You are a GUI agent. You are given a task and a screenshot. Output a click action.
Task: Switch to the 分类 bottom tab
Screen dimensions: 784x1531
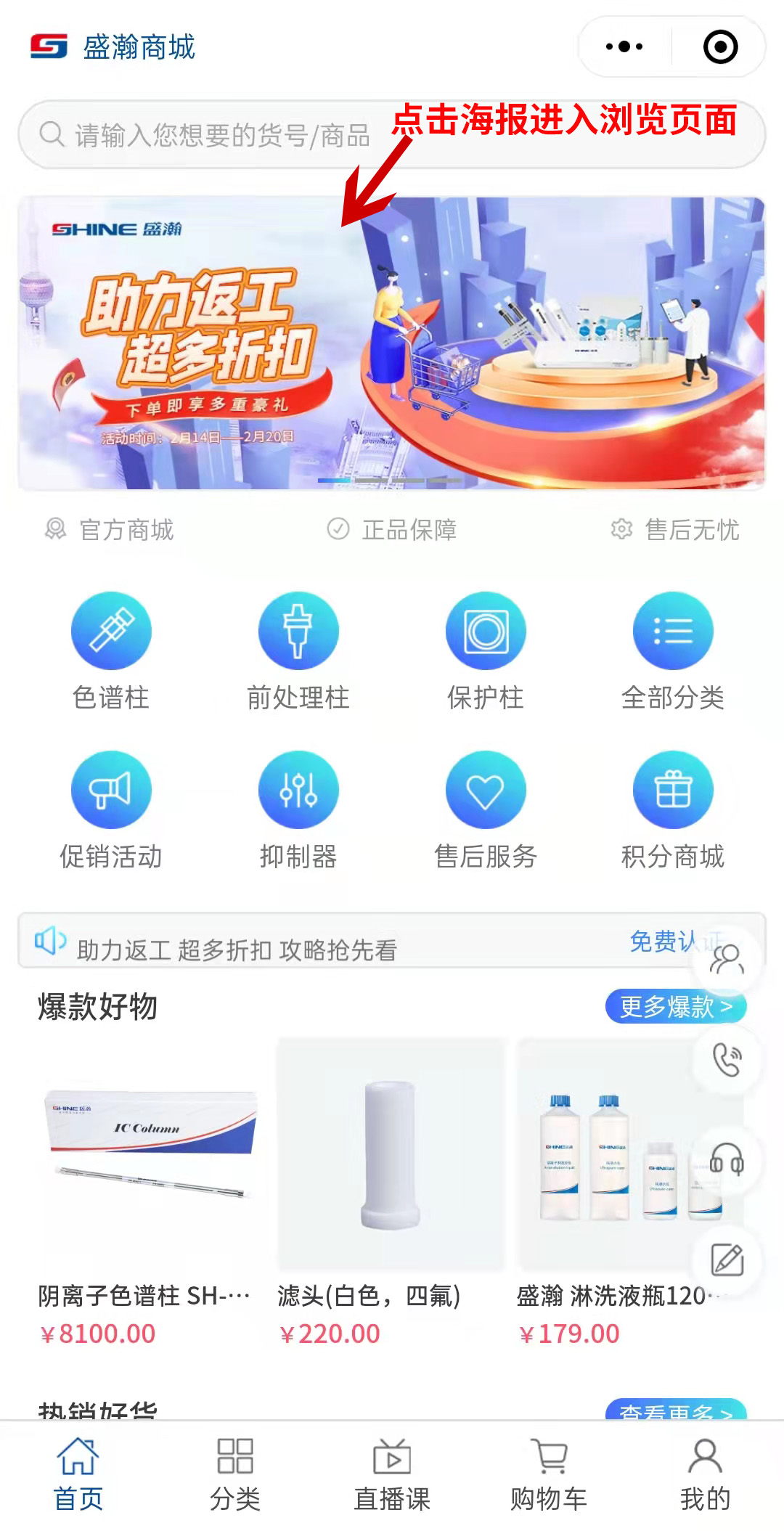click(x=236, y=1474)
